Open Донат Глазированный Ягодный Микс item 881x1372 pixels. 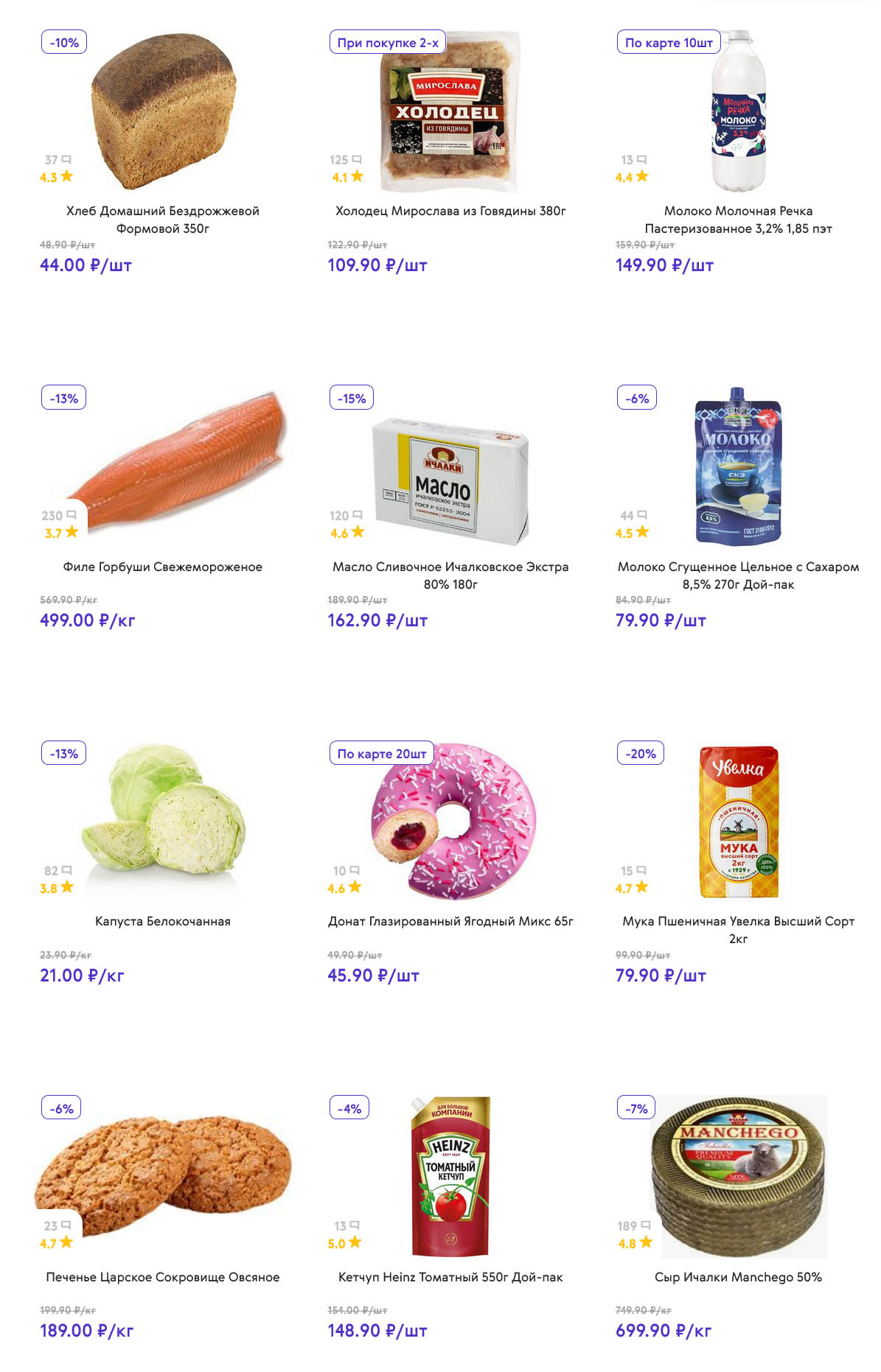(x=450, y=921)
